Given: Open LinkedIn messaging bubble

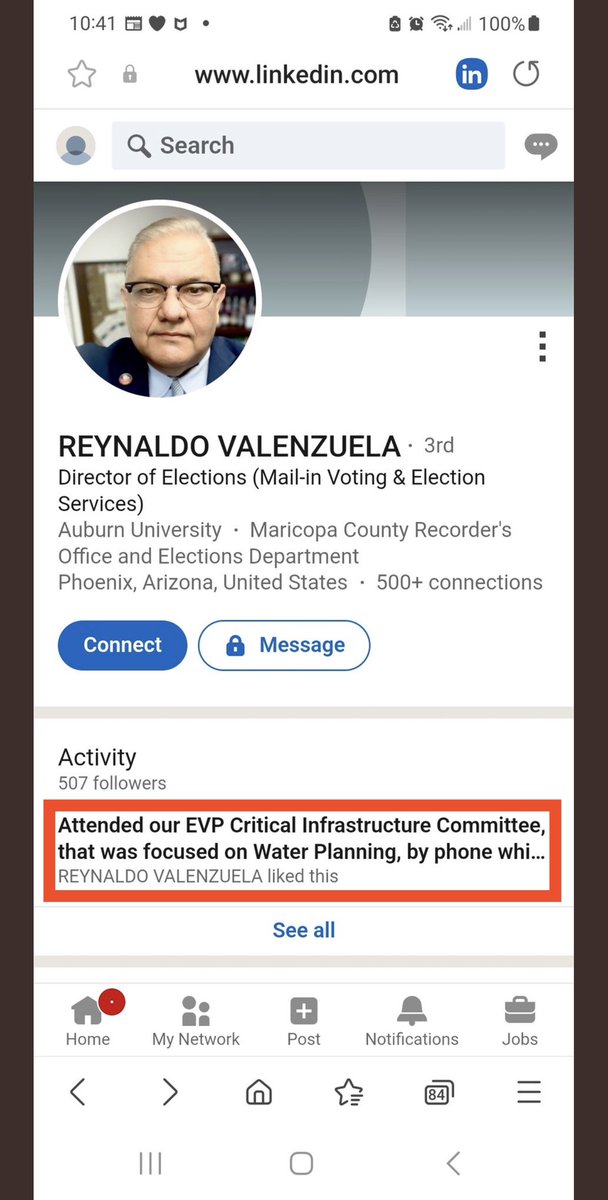Looking at the screenshot, I should [x=541, y=146].
